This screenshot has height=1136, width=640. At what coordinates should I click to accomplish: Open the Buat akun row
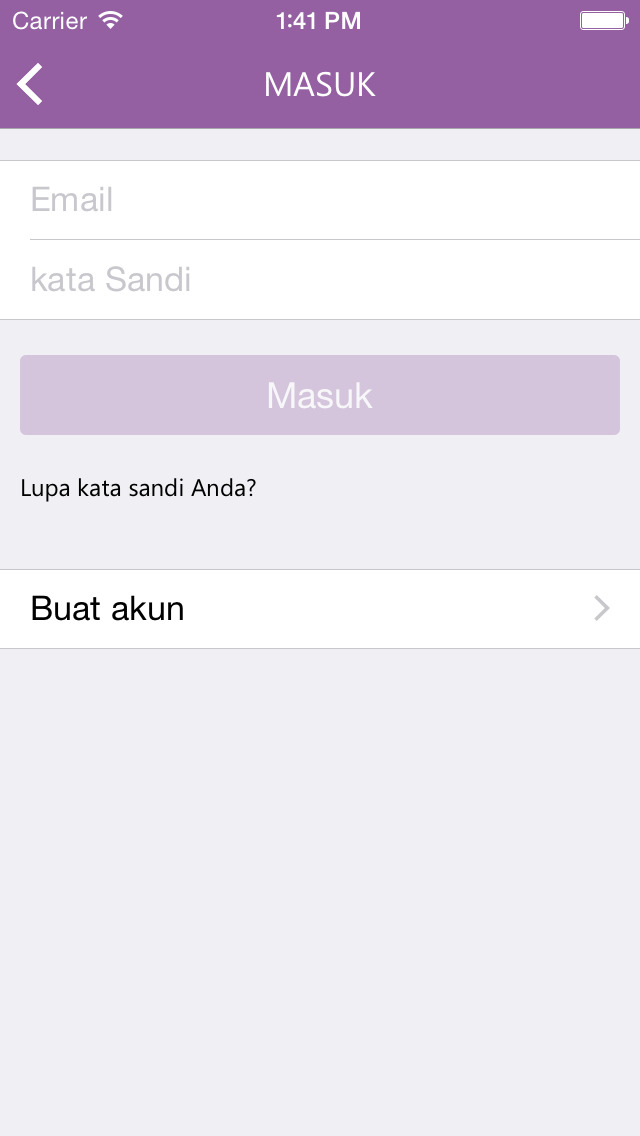point(320,609)
